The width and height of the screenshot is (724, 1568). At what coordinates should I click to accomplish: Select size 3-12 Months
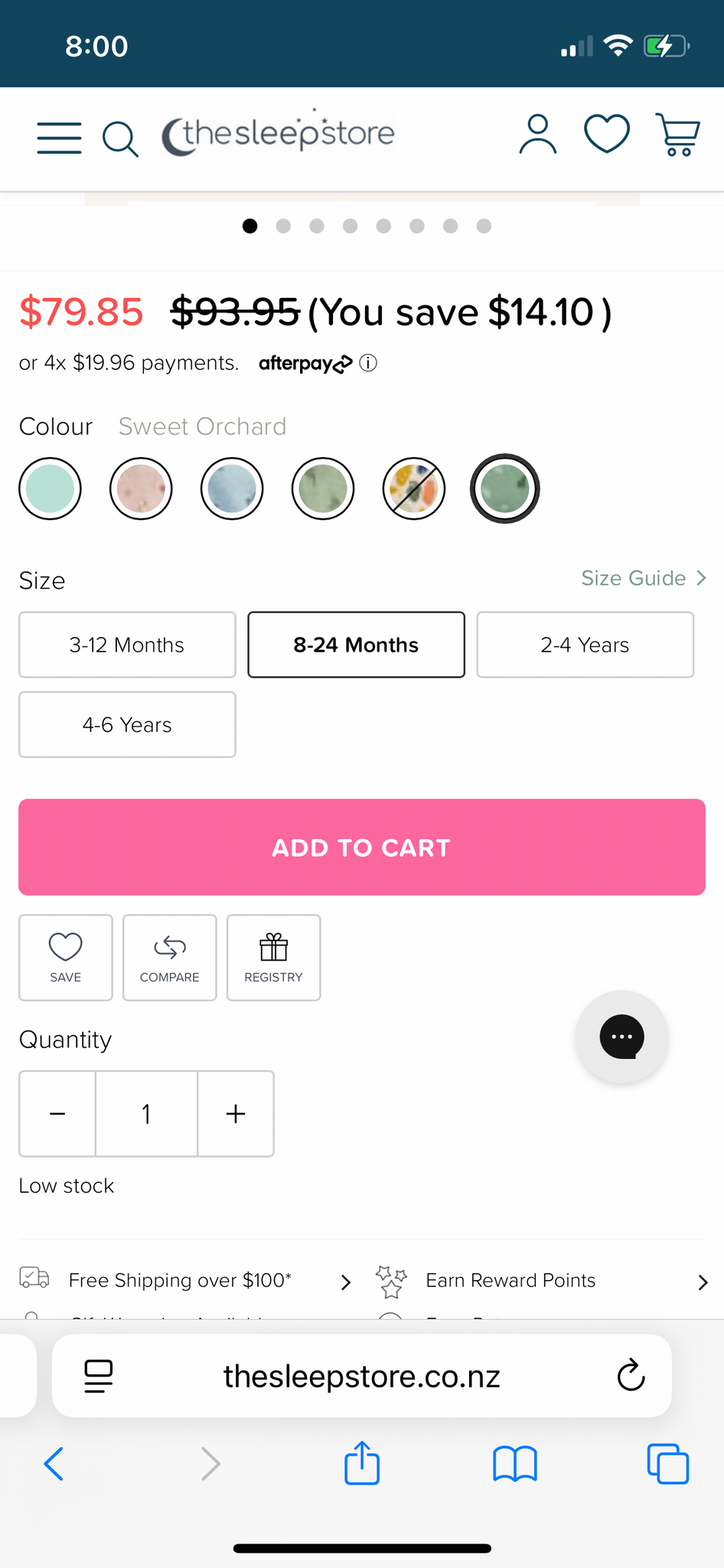127,645
